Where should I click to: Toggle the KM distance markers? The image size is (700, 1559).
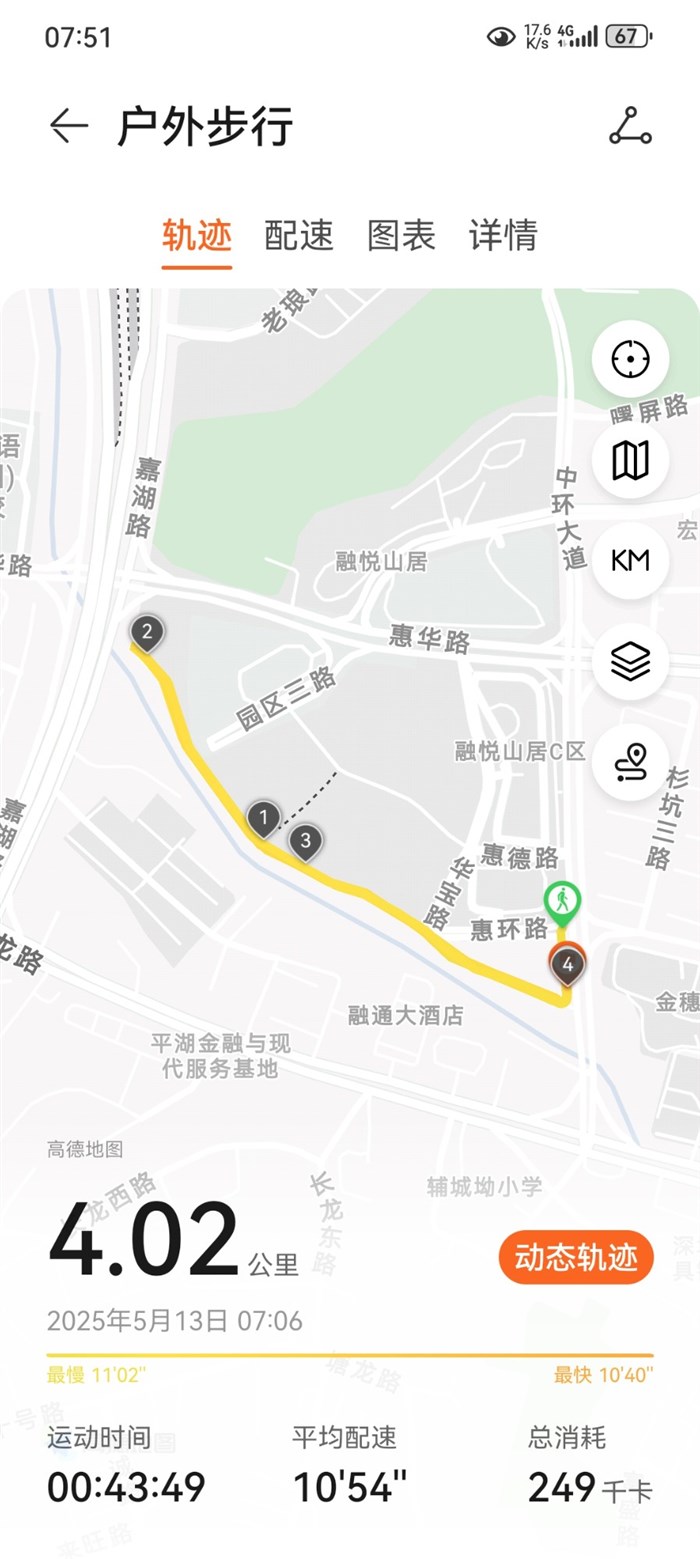coord(630,560)
